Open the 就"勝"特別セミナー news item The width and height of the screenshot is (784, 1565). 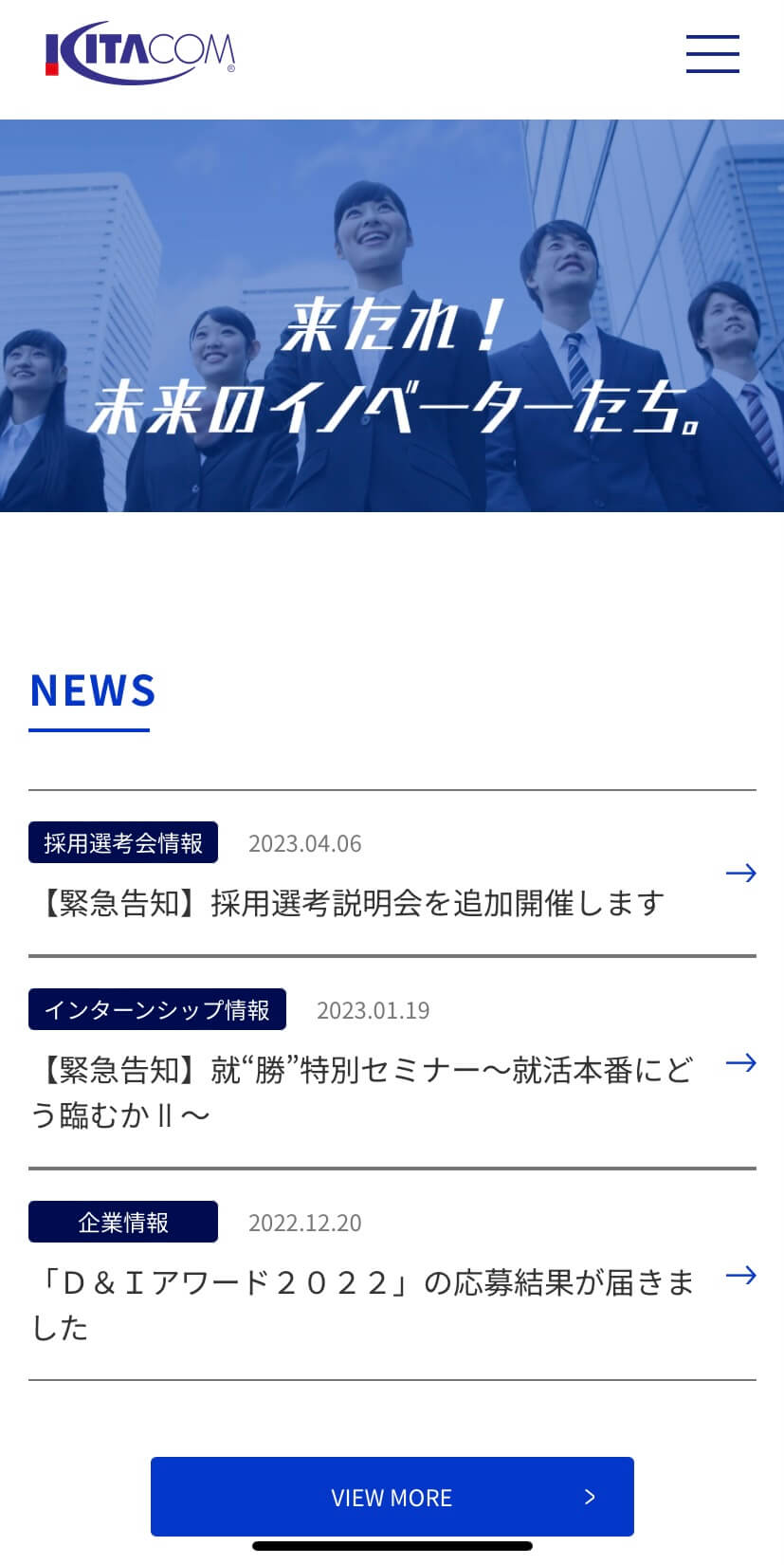click(x=392, y=1062)
